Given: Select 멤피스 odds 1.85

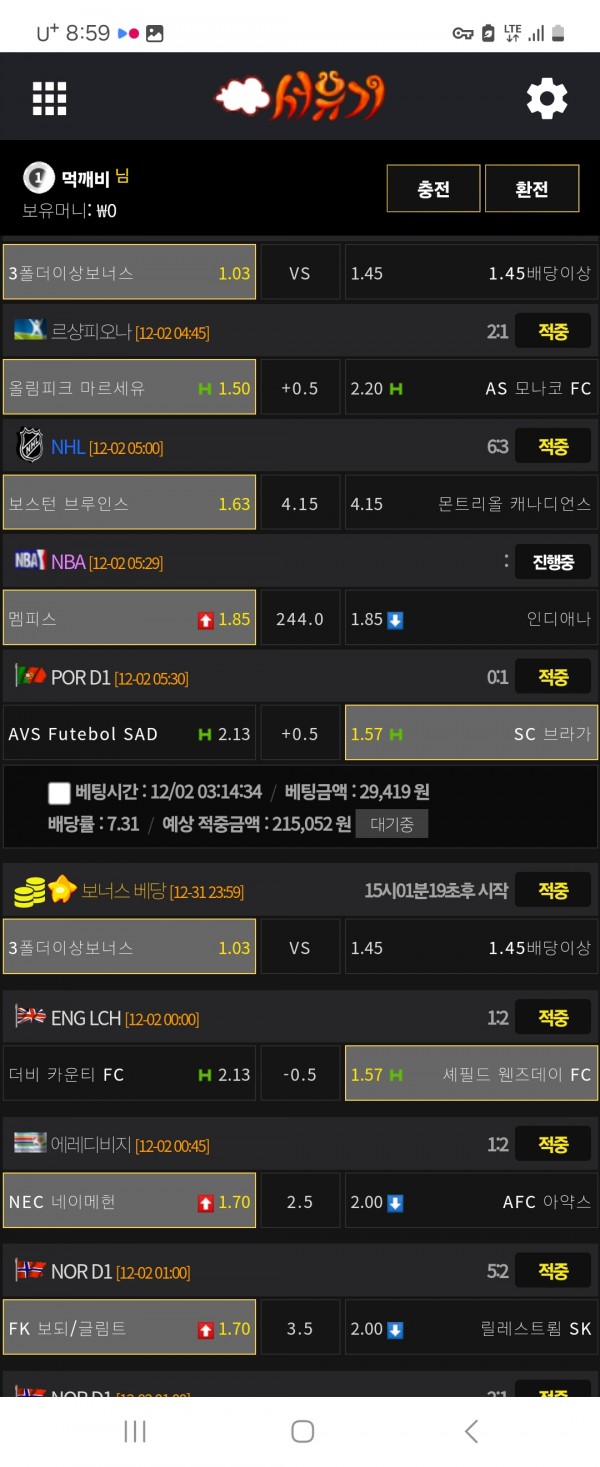Looking at the screenshot, I should pyautogui.click(x=129, y=619).
